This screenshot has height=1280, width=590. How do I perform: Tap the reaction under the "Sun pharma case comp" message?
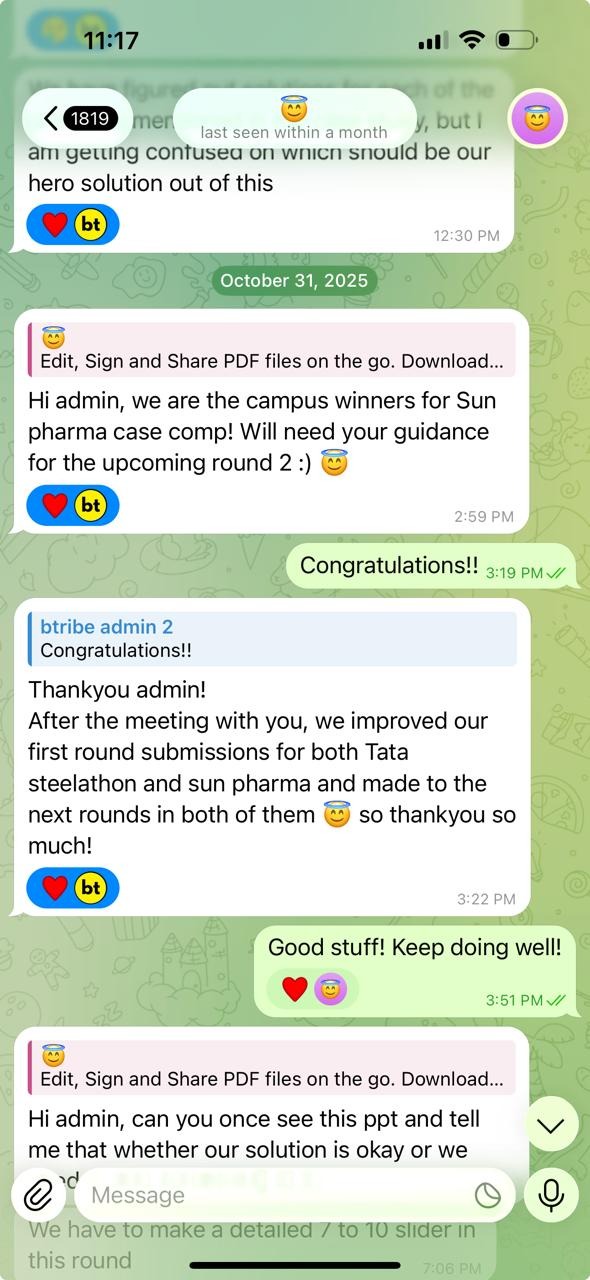click(73, 506)
